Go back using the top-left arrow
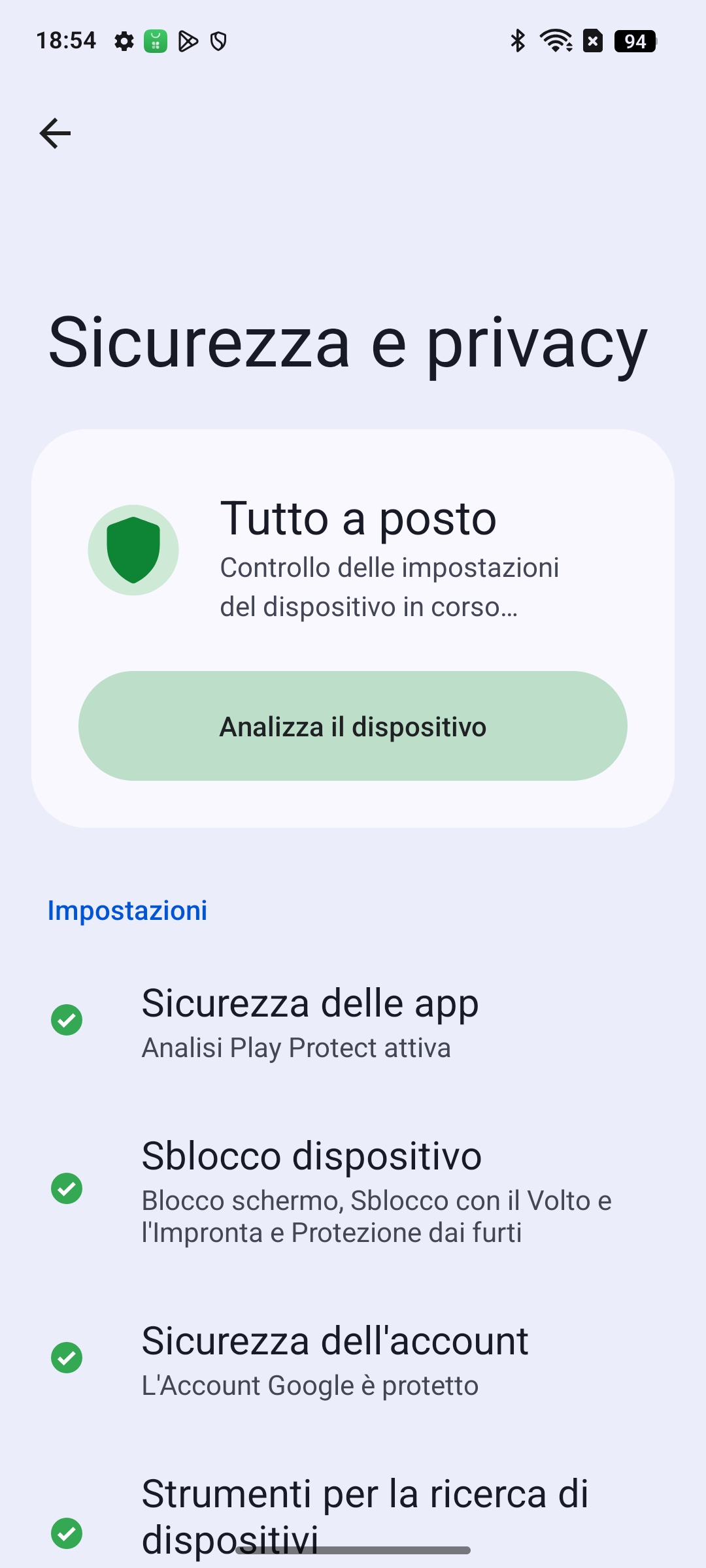Viewport: 706px width, 1568px height. tap(55, 133)
